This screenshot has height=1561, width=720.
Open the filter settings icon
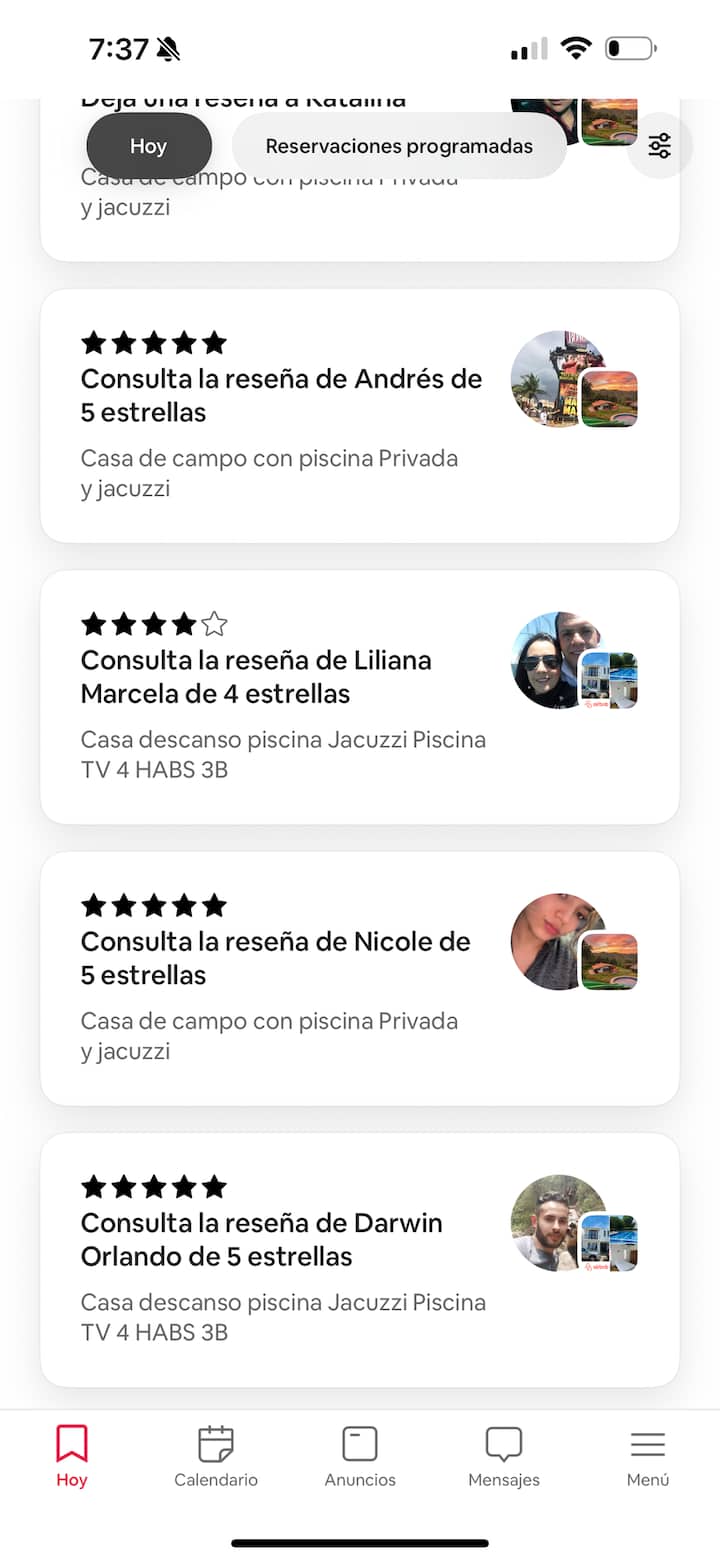tap(659, 146)
